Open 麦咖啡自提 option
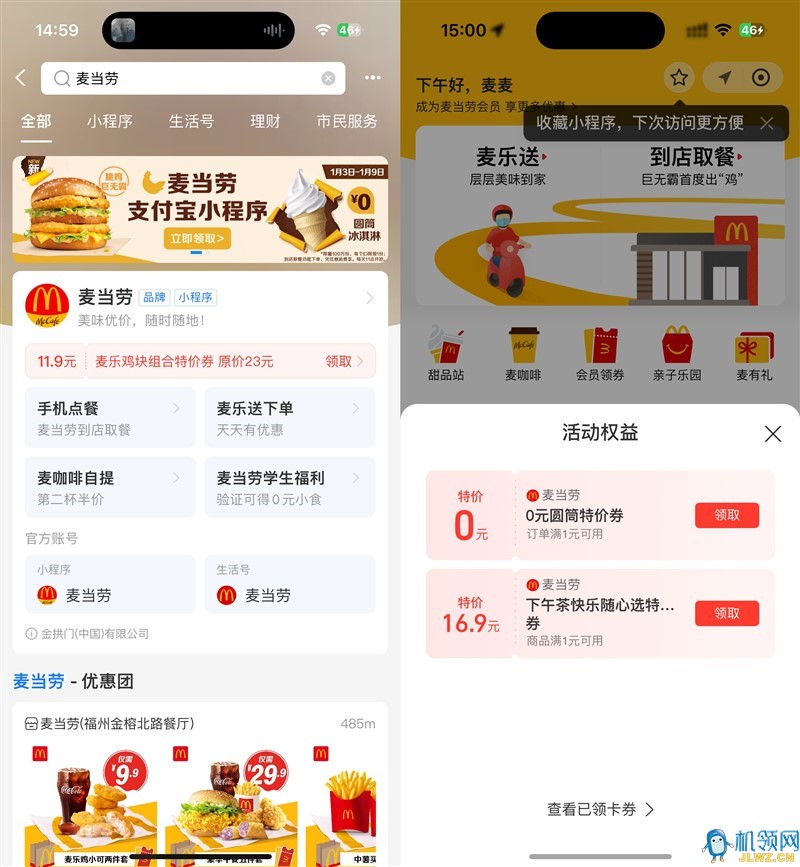Screen dimensions: 800x867 coord(110,488)
